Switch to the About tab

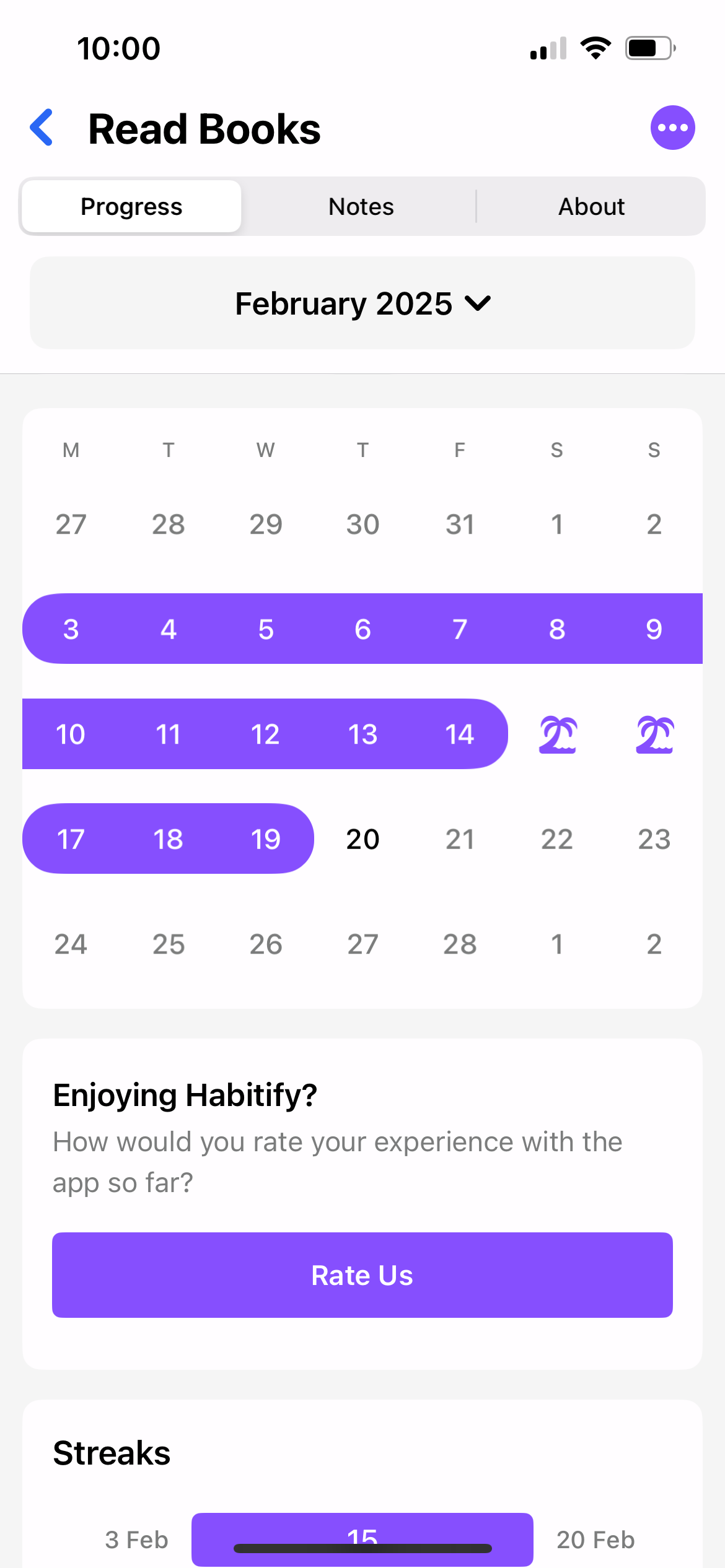pyautogui.click(x=591, y=206)
